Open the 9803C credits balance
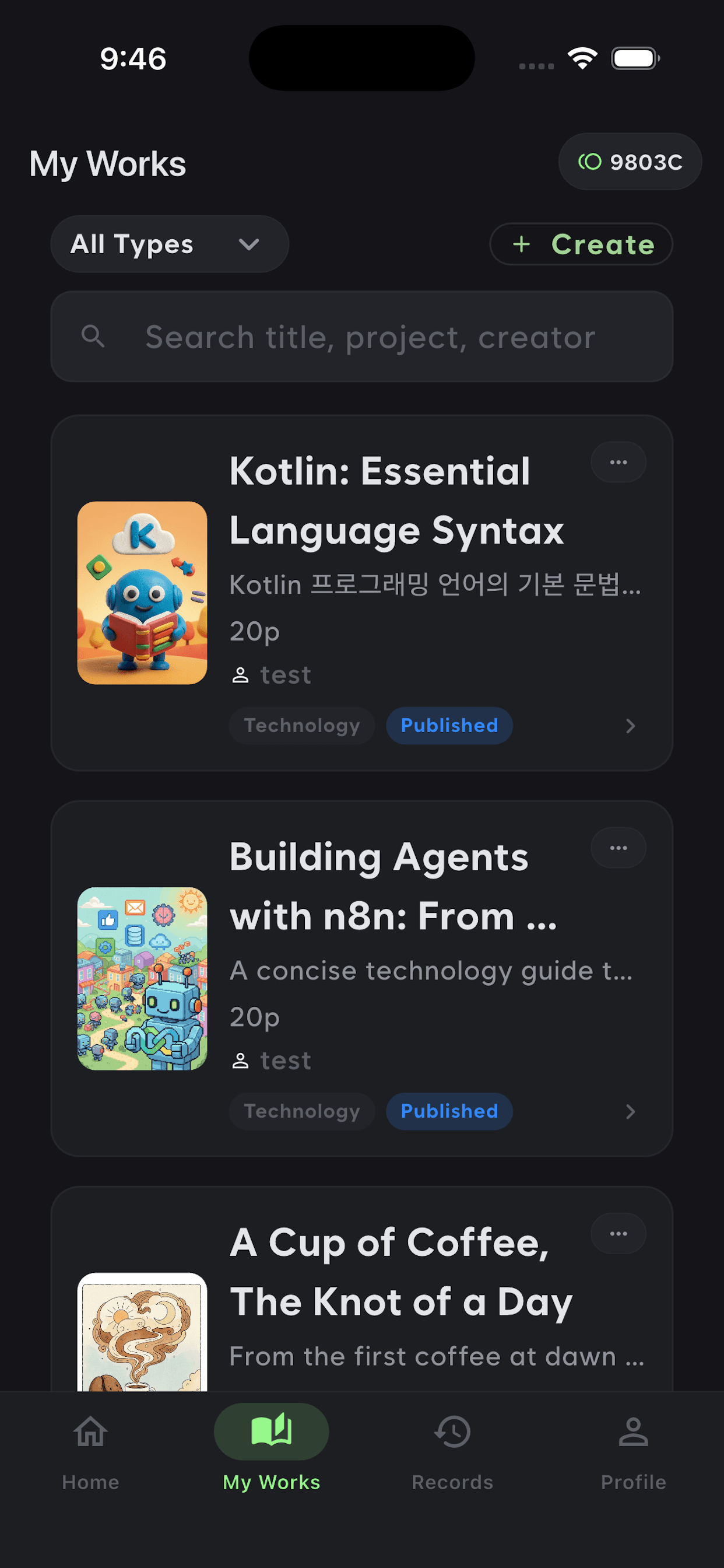Viewport: 724px width, 1568px height. tap(630, 162)
